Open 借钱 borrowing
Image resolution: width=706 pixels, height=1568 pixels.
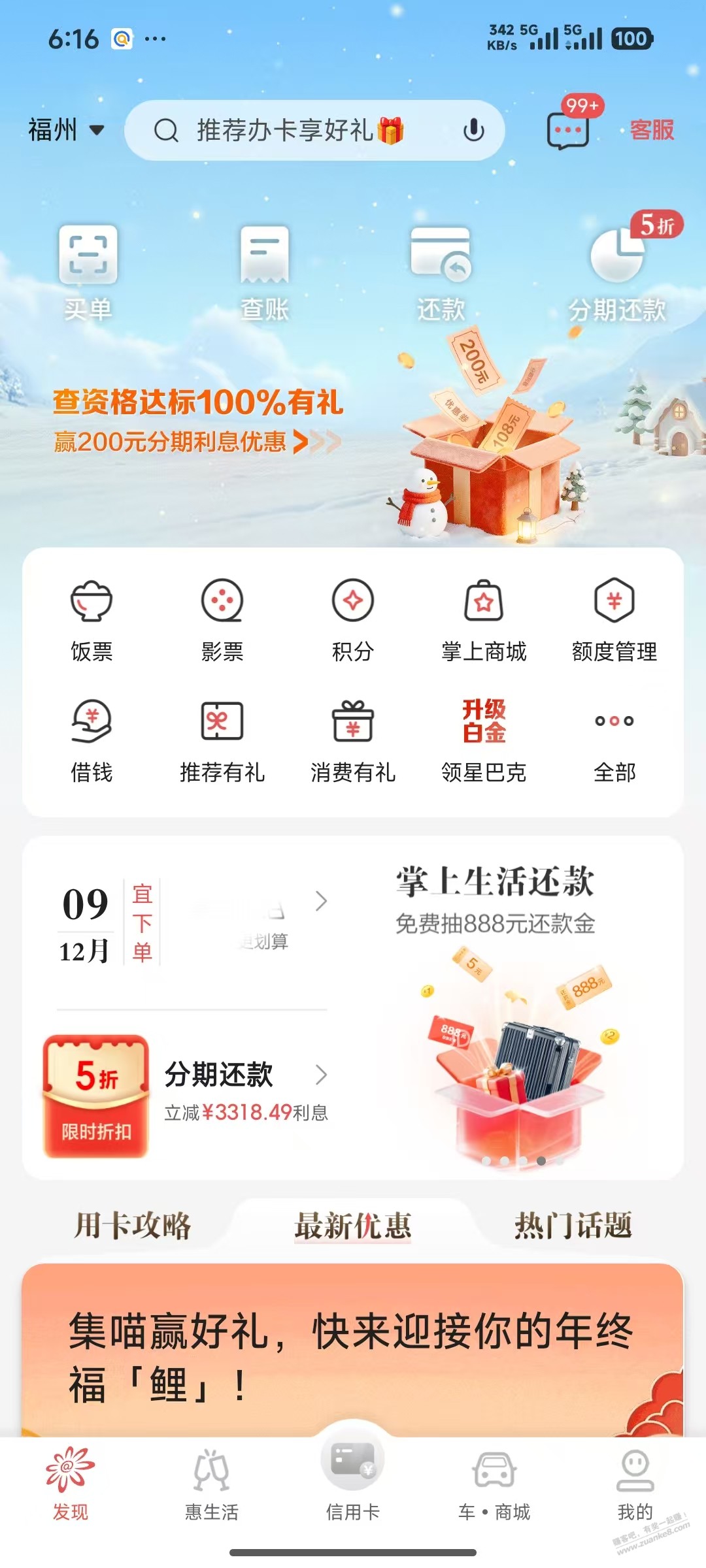click(92, 740)
